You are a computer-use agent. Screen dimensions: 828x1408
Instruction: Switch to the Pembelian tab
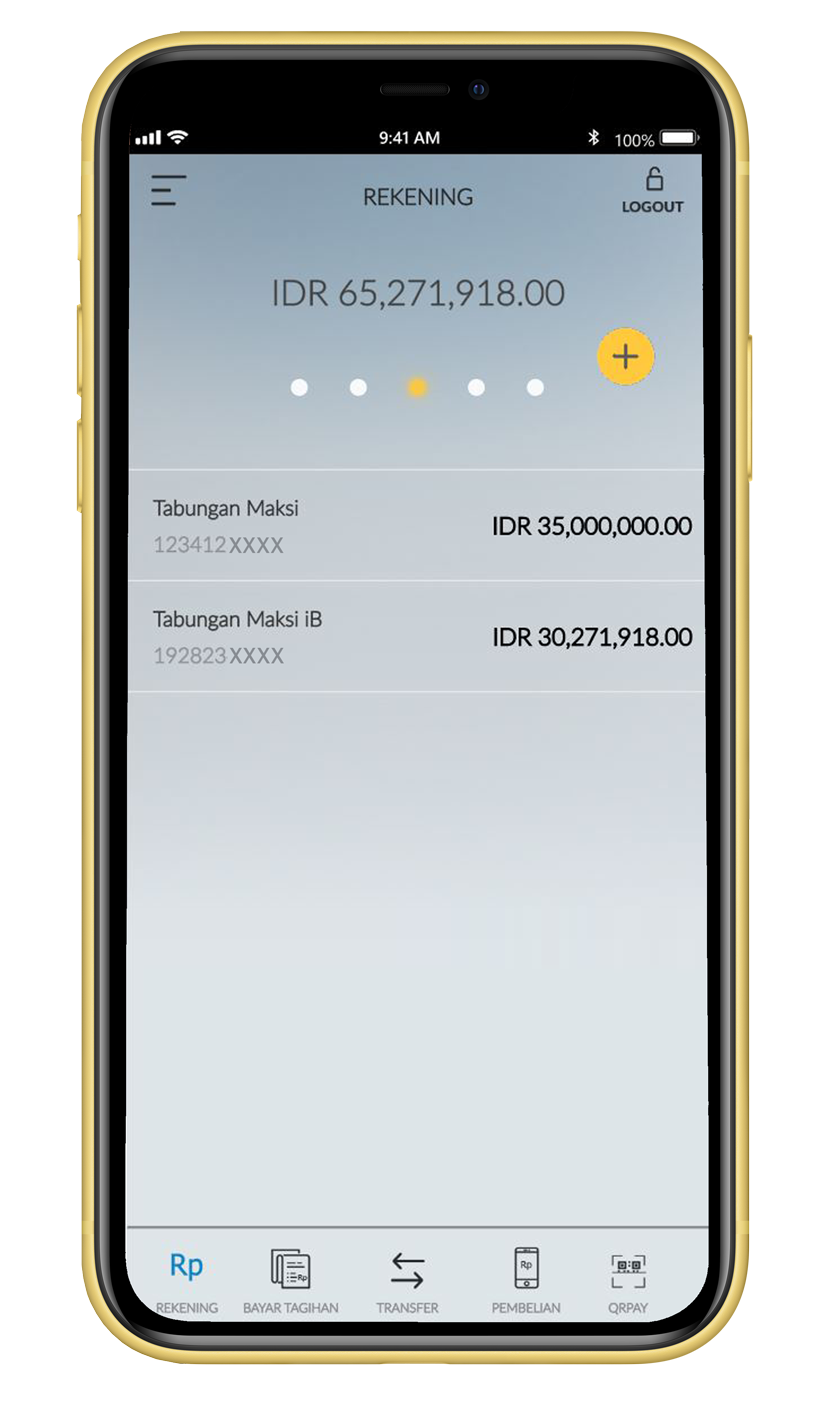(x=526, y=1280)
